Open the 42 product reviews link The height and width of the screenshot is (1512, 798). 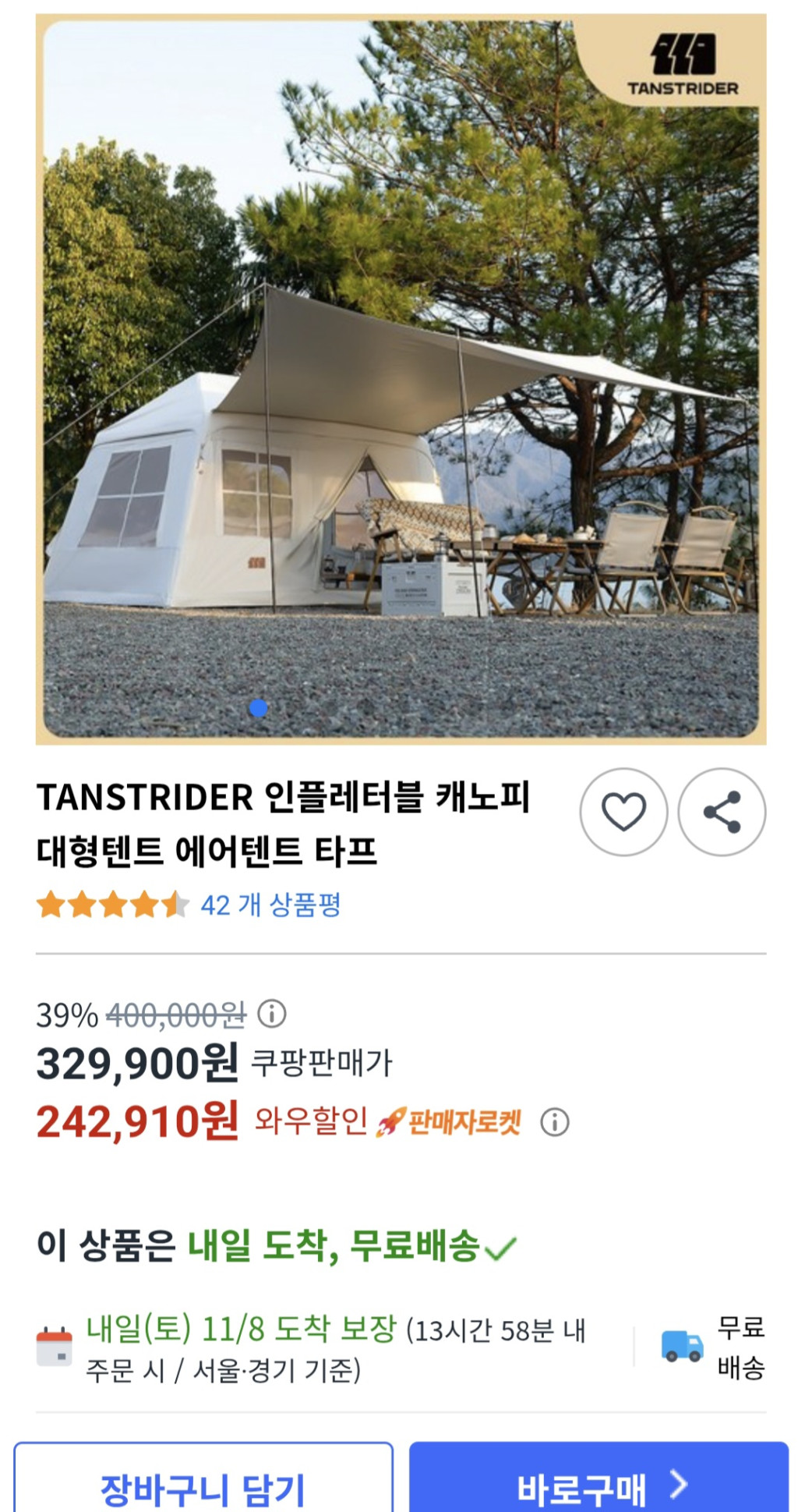pos(270,905)
